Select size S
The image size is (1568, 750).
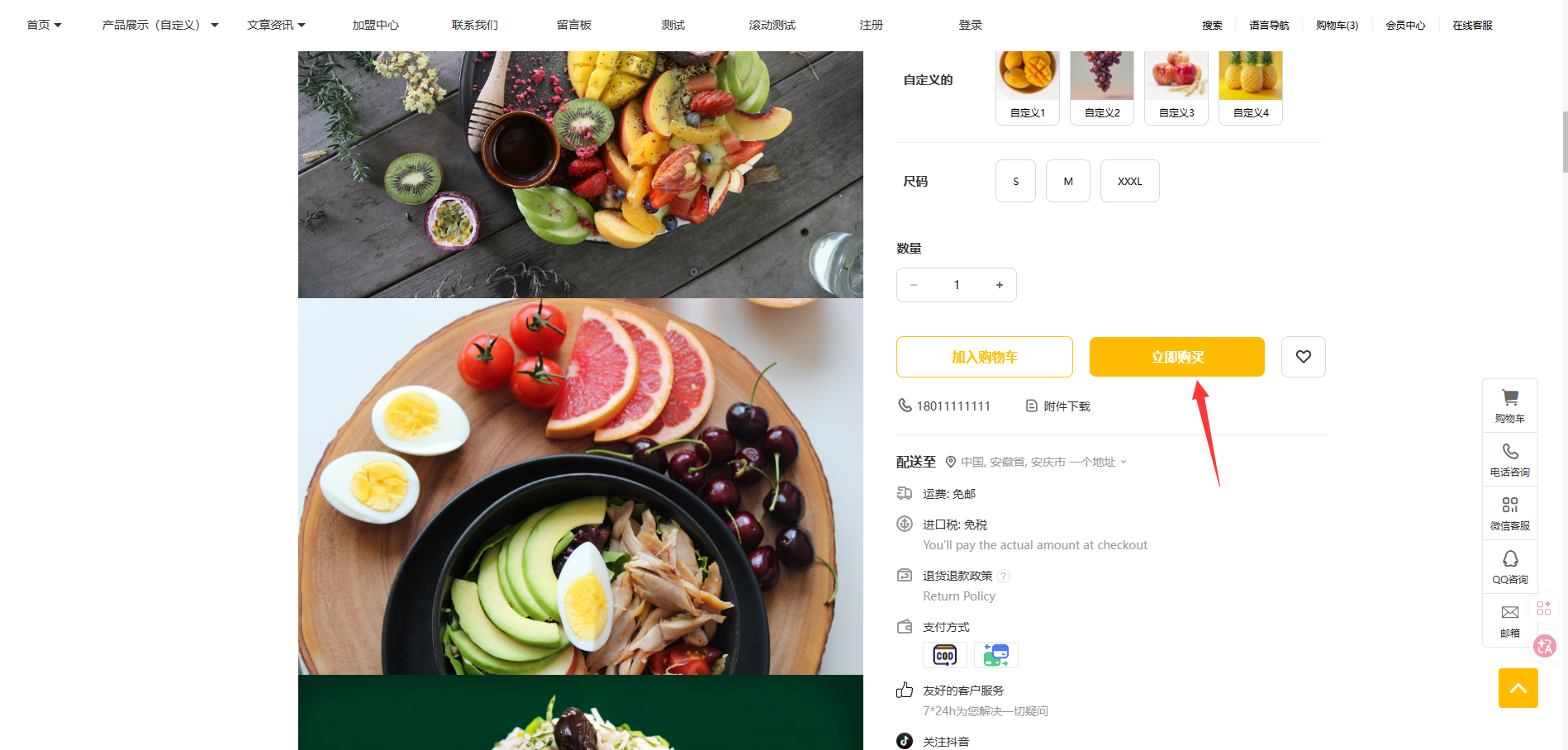(1015, 181)
